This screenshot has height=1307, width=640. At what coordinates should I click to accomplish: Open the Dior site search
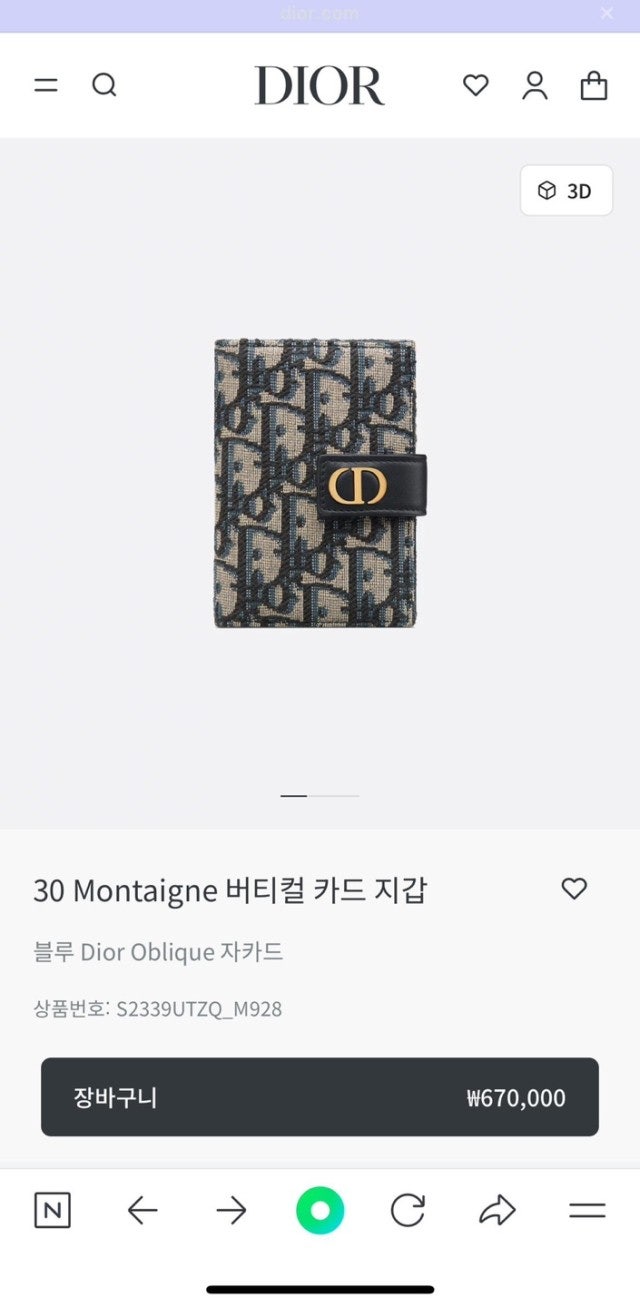pos(104,86)
